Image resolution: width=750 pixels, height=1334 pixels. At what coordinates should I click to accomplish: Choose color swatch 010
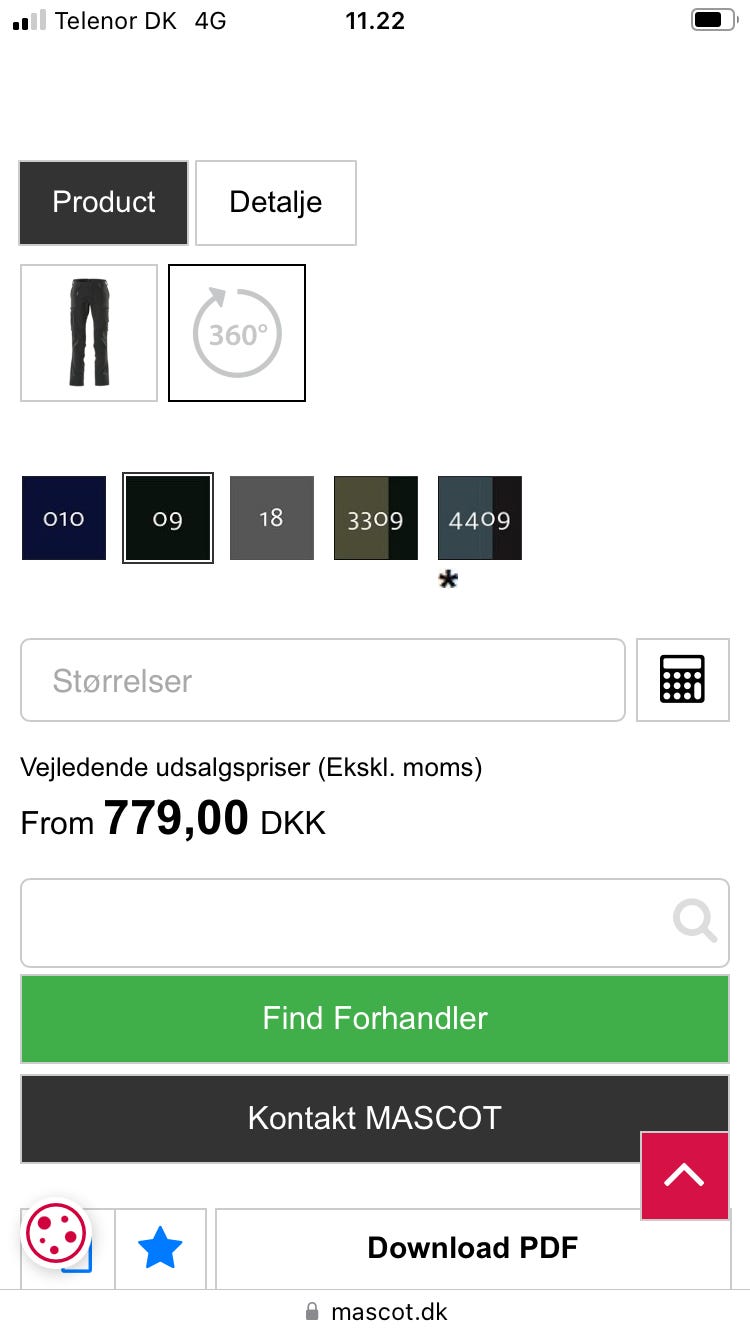click(64, 518)
